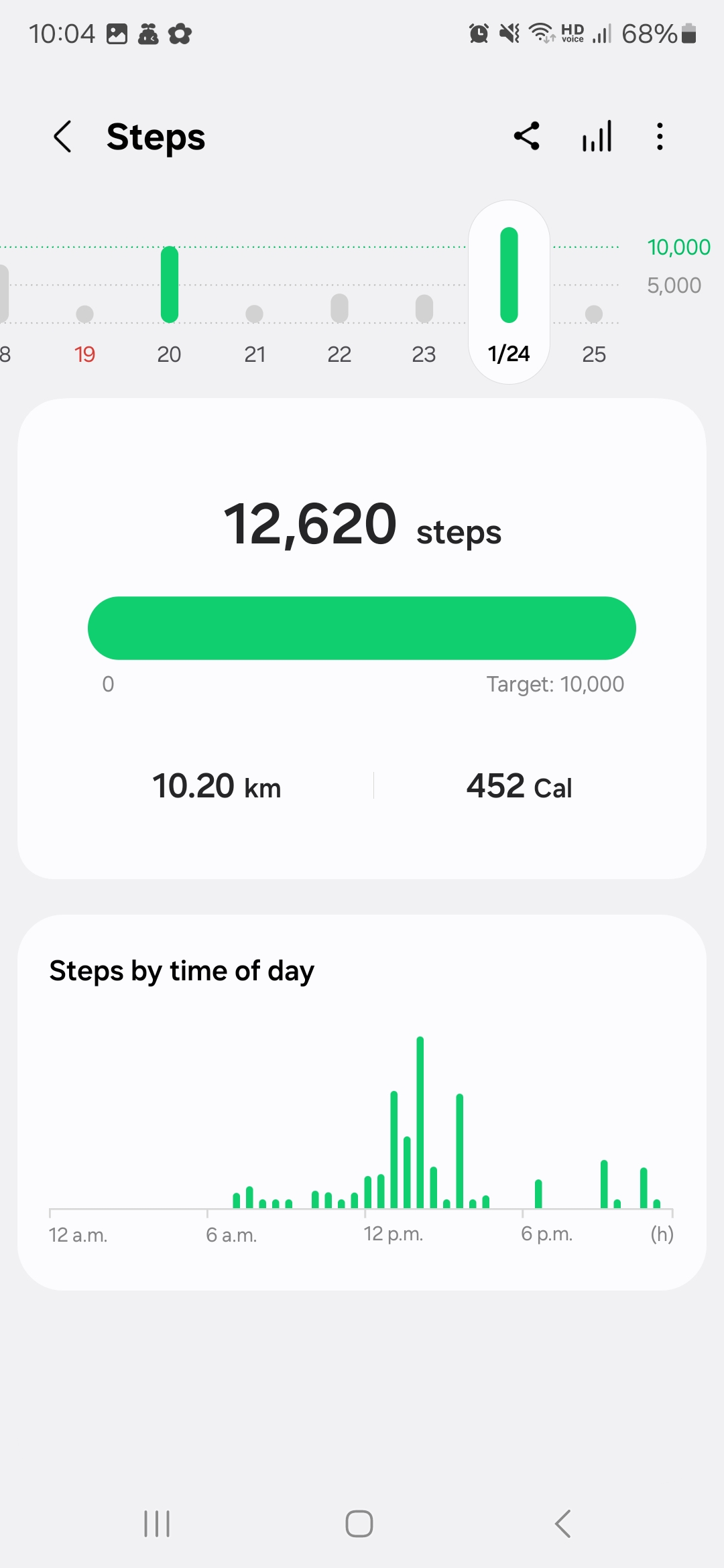Go to the home screen
Image resolution: width=724 pixels, height=1568 pixels.
pyautogui.click(x=359, y=1523)
